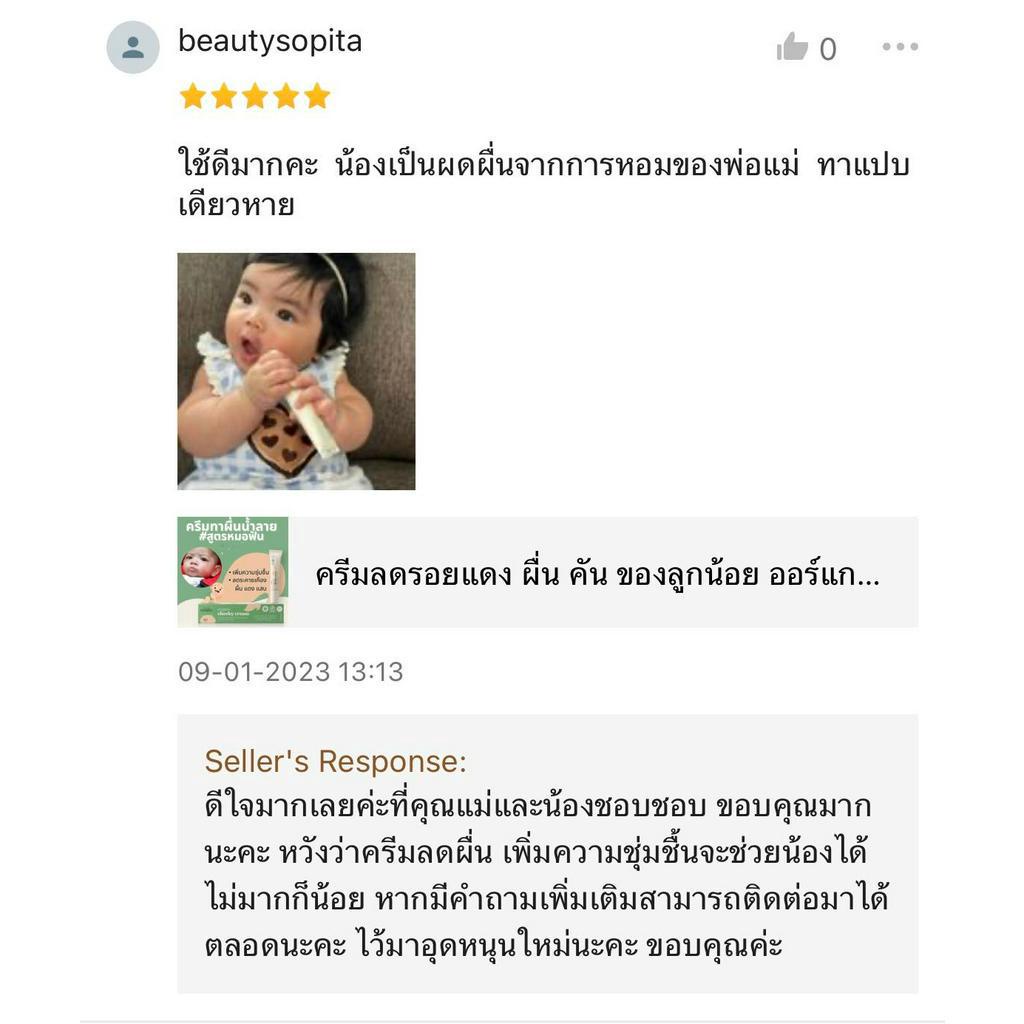Open the product card ครีมลดรอยแดง ผื่น คัน
The image size is (1024, 1024).
[x=548, y=572]
